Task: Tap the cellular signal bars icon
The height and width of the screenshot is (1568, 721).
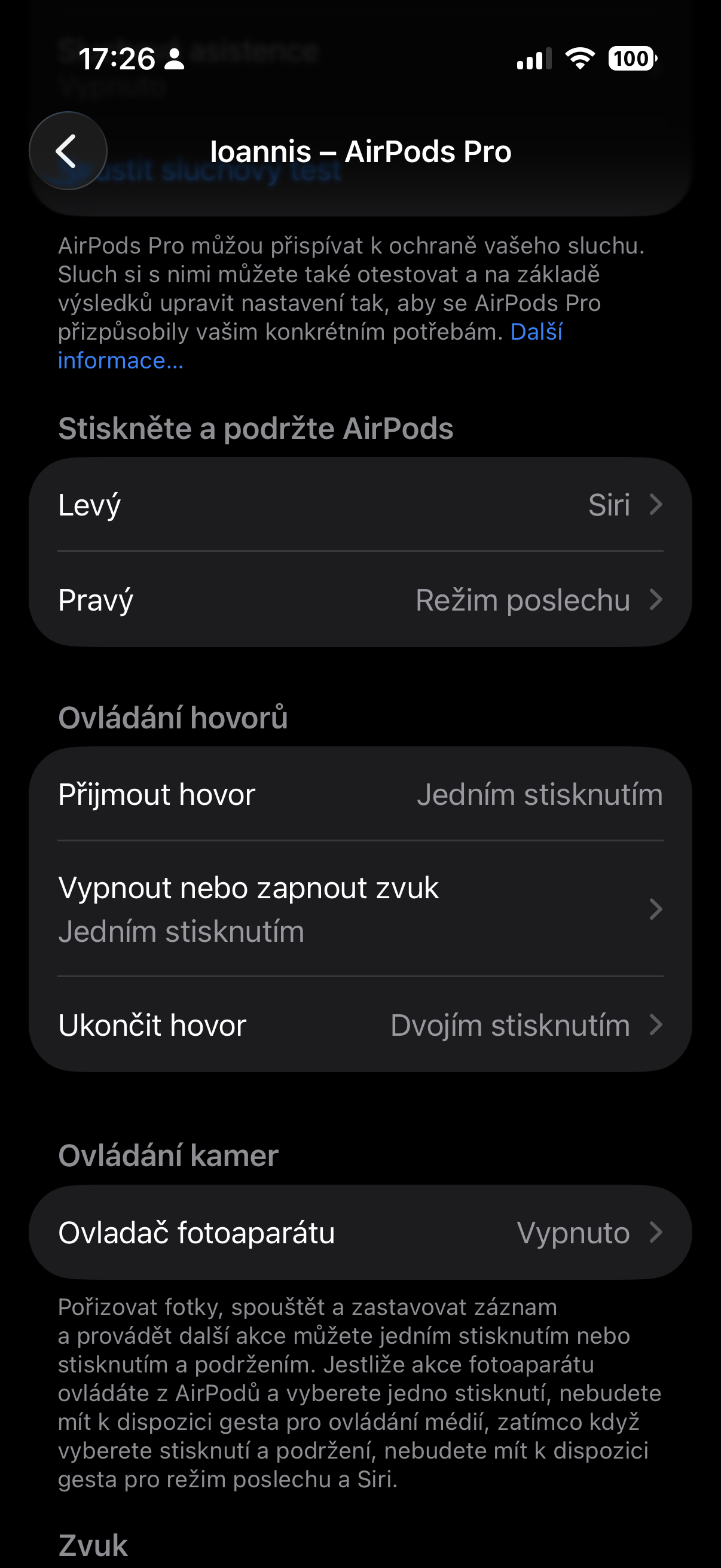Action: pos(534,59)
